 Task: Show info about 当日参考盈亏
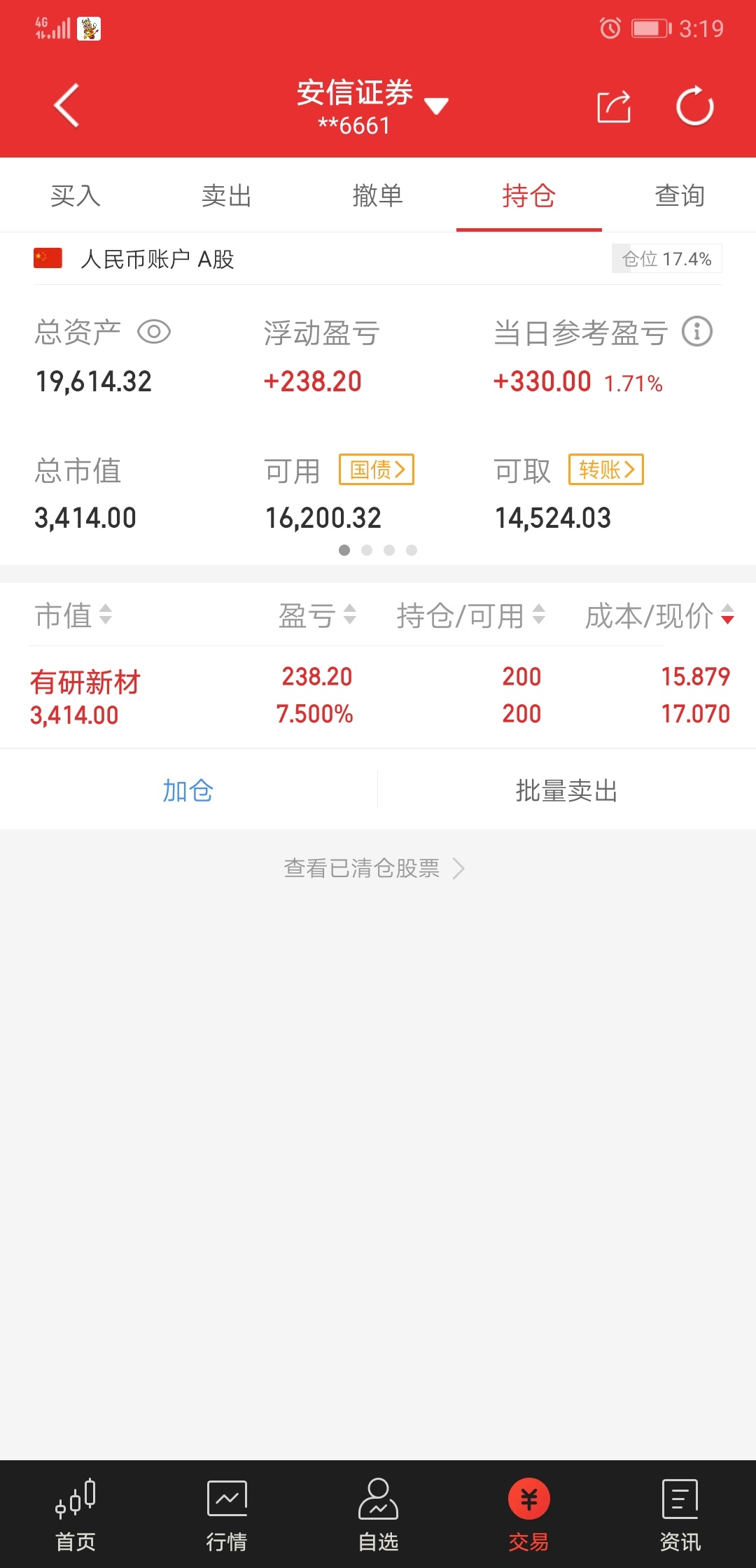(x=697, y=331)
